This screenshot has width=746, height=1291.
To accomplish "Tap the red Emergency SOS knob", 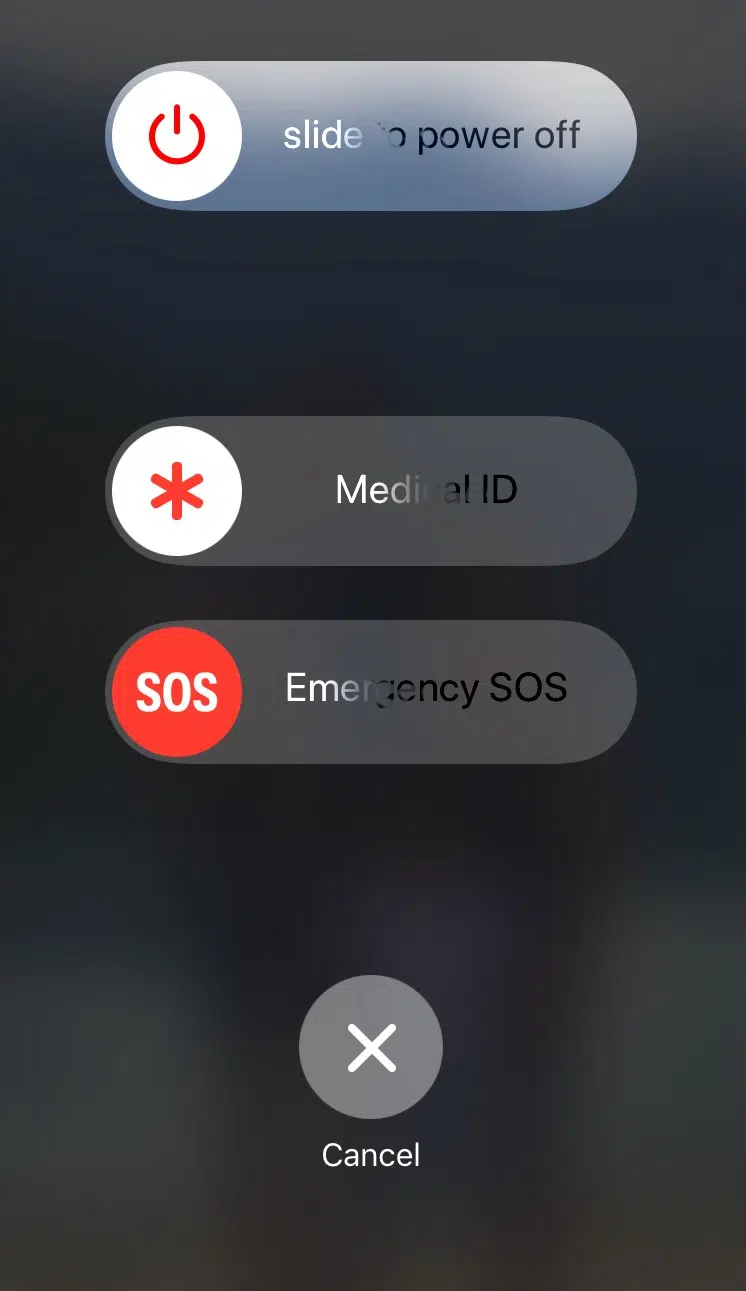I will pos(177,691).
